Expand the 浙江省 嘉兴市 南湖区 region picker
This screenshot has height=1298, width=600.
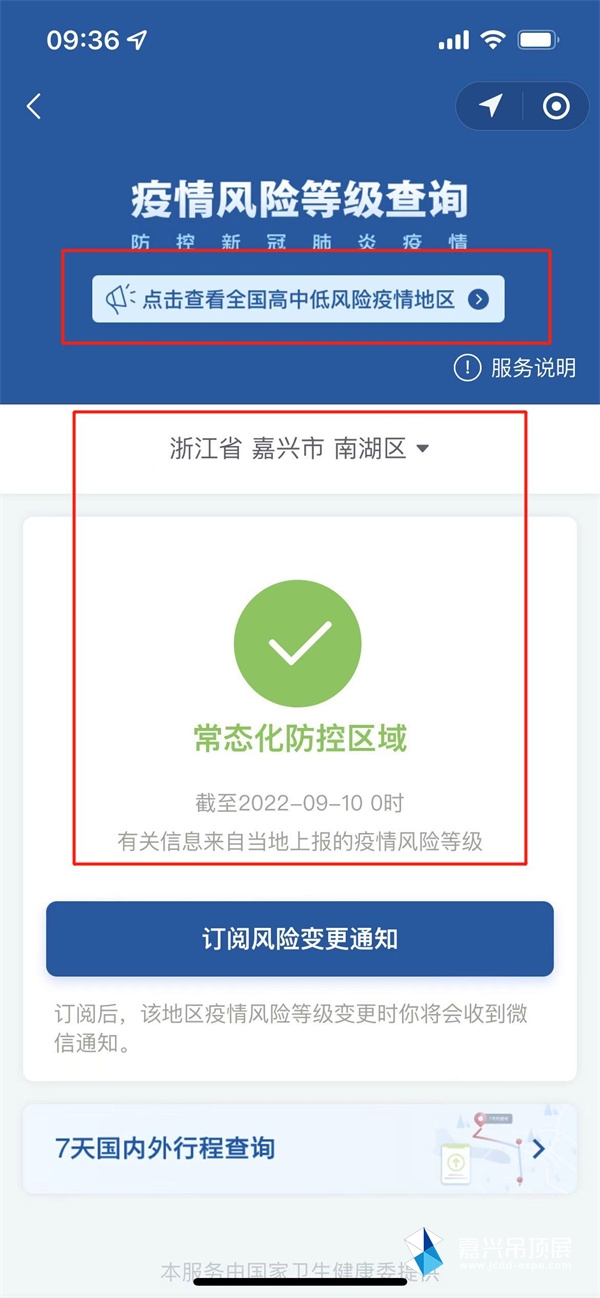click(x=299, y=449)
